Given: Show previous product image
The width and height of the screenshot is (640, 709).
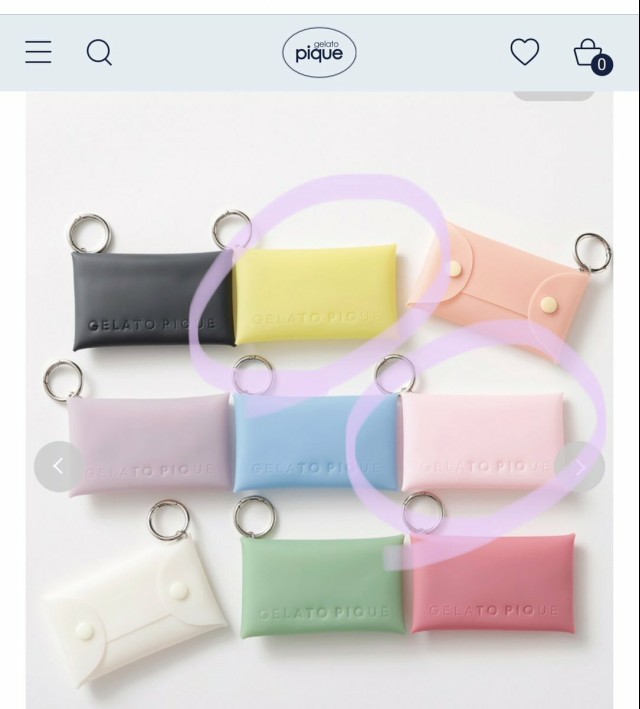Looking at the screenshot, I should (58, 466).
